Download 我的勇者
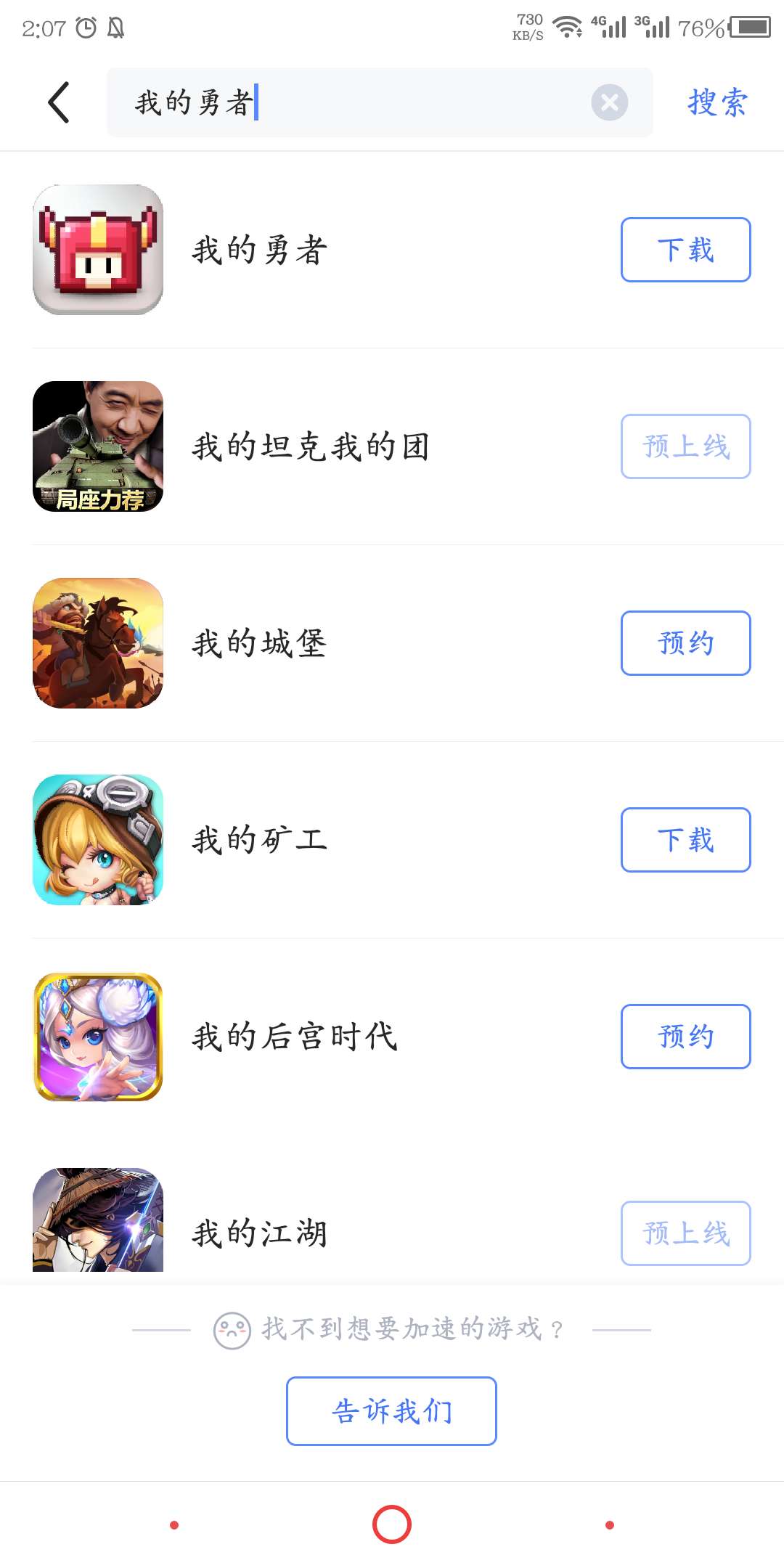 [685, 250]
